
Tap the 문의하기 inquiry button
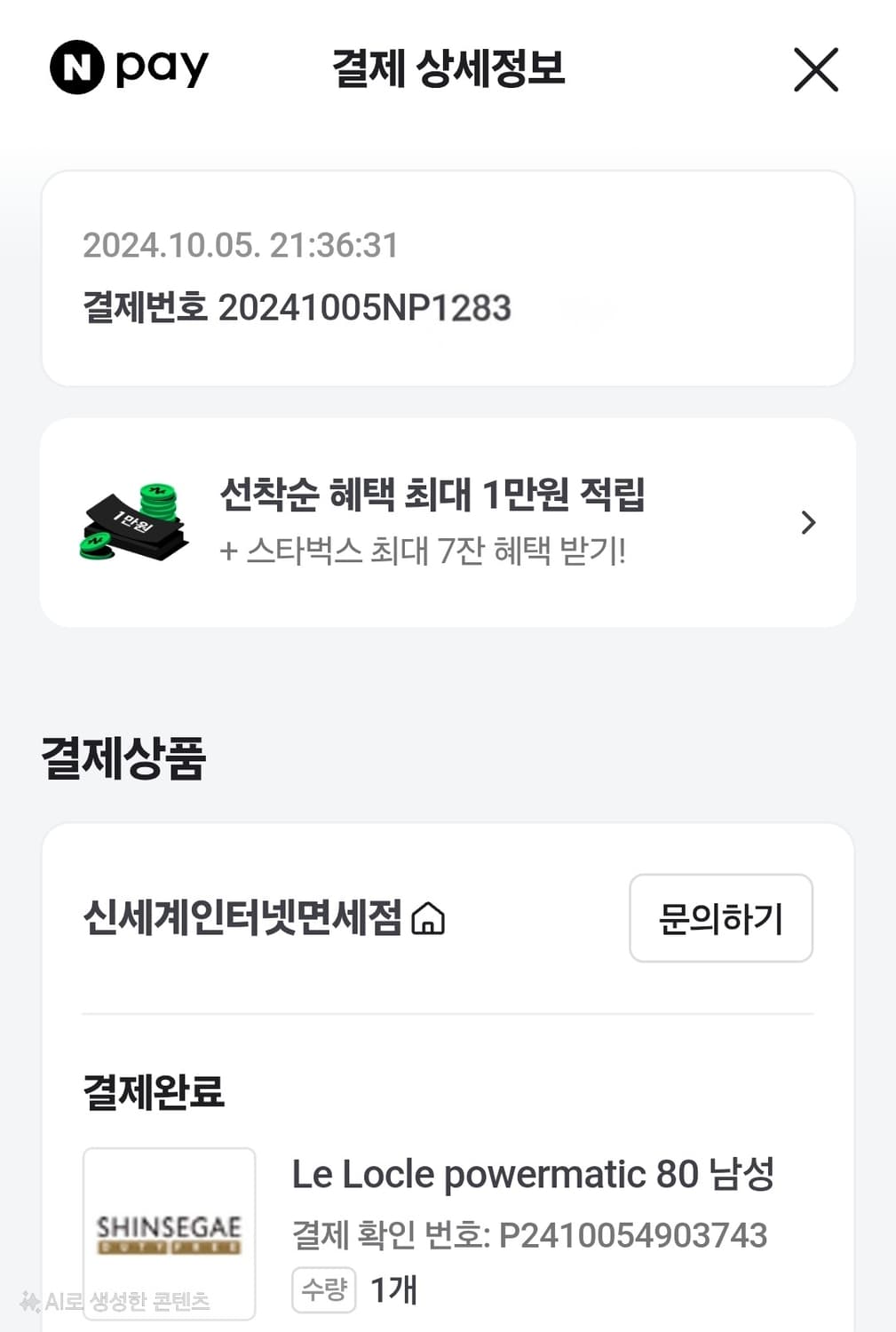tap(721, 920)
